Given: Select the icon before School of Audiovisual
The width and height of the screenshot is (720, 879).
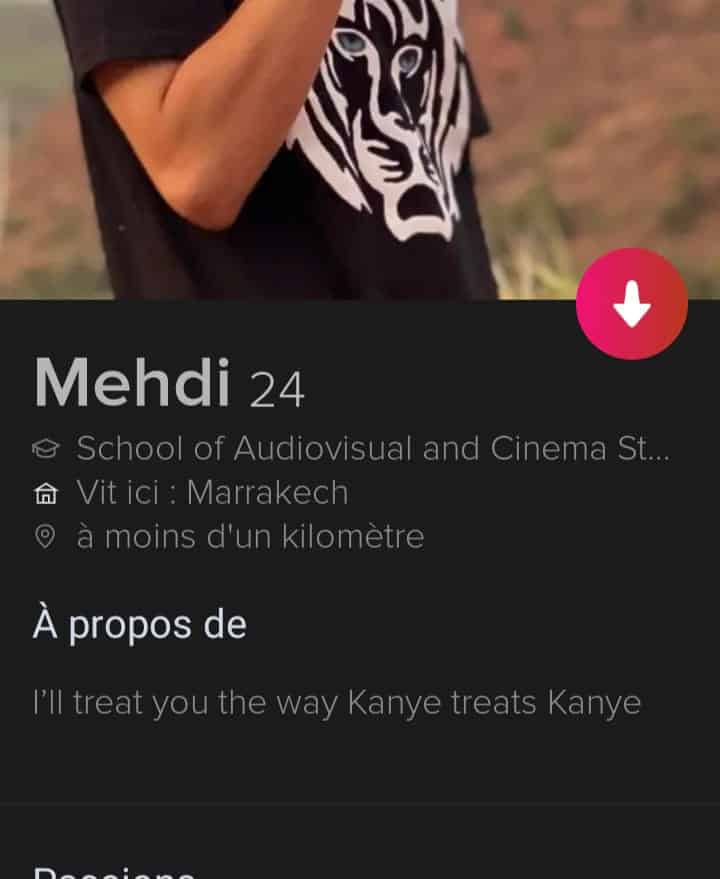Looking at the screenshot, I should (x=48, y=448).
